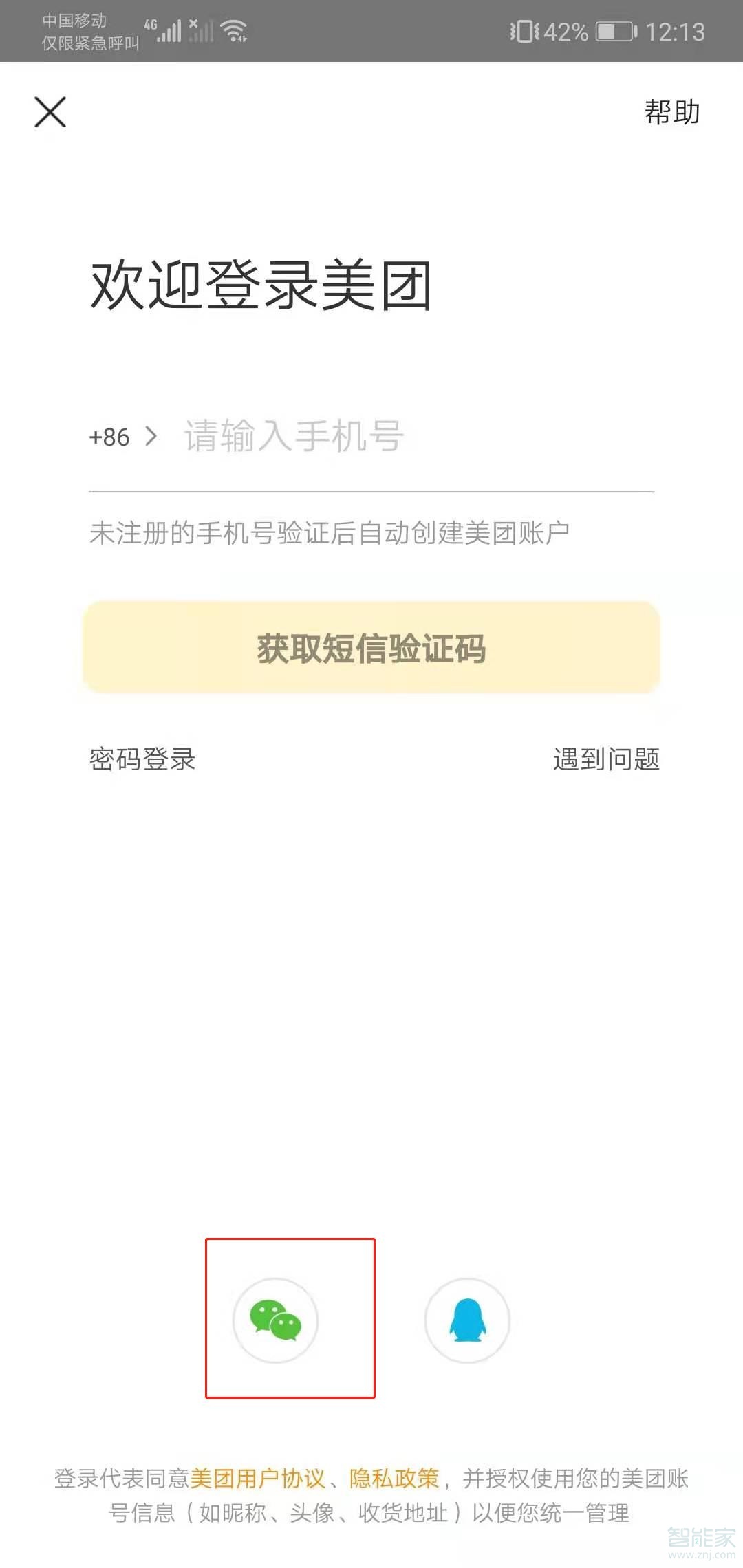Screen dimensions: 743x1568
Task: Open the chevron next to +86
Action: click(152, 435)
